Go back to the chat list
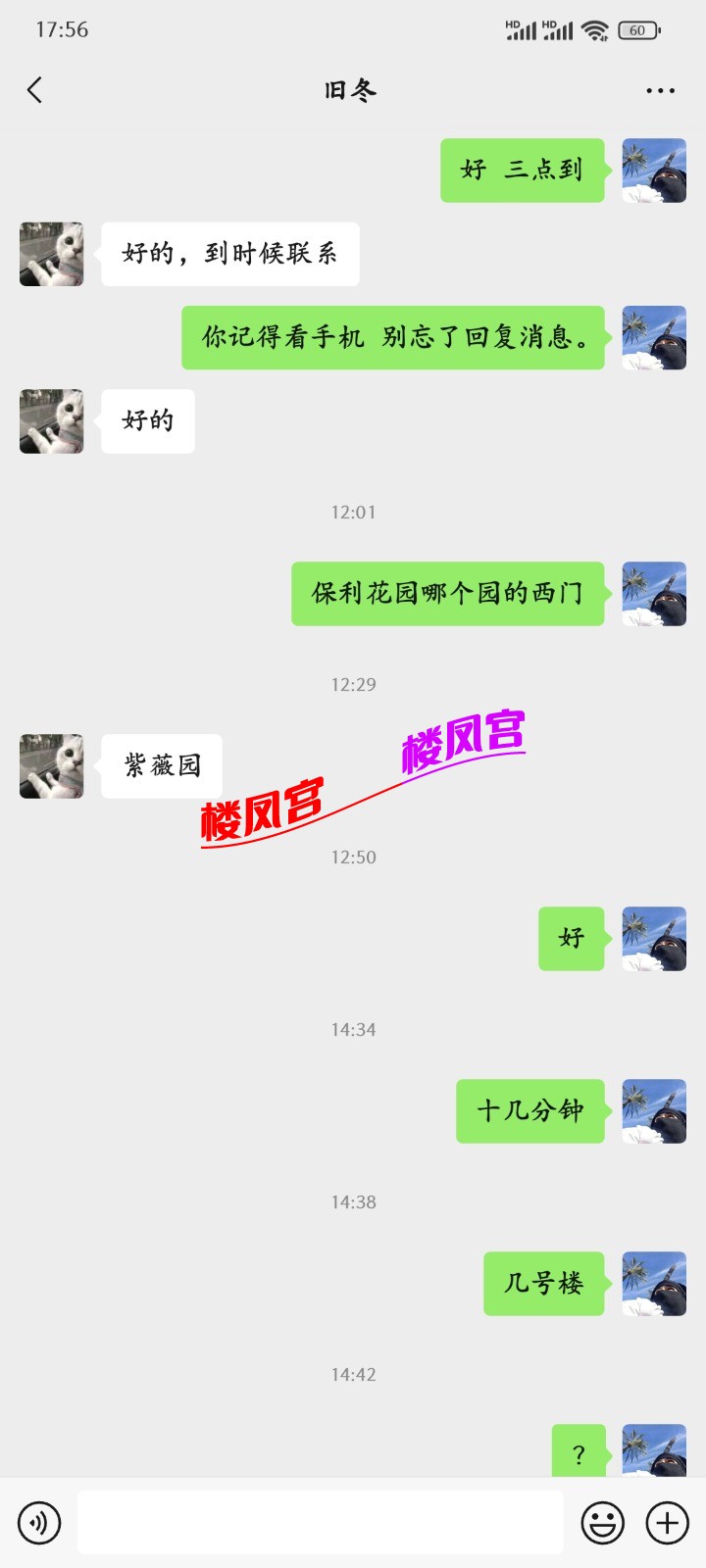 35,90
